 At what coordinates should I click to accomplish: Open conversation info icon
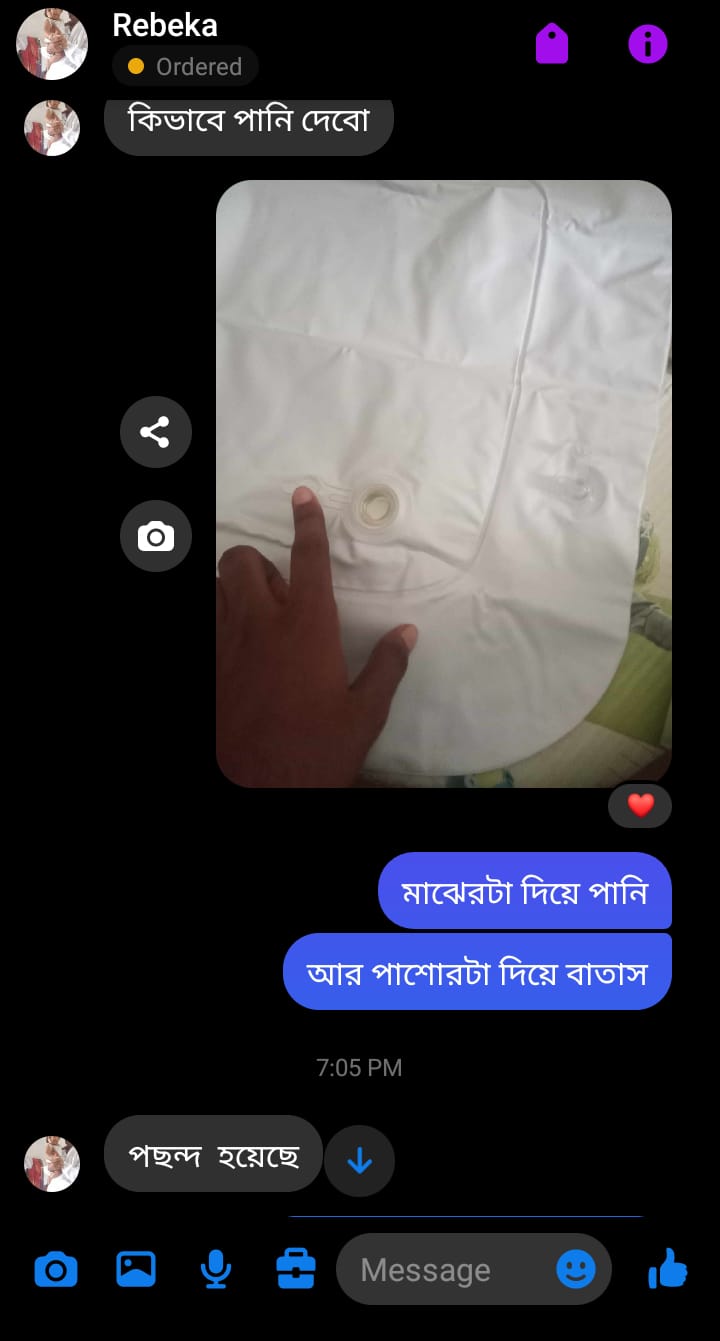coord(647,44)
